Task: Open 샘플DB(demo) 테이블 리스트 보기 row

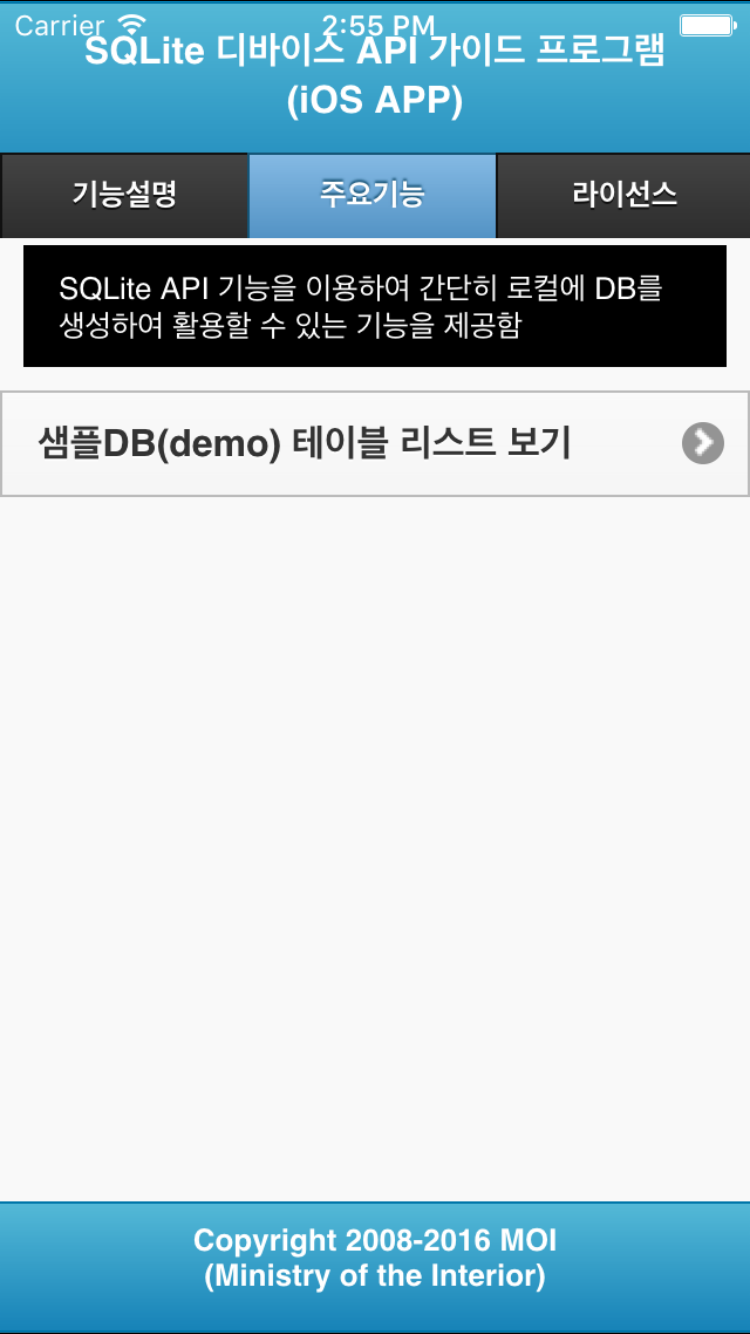Action: click(375, 443)
